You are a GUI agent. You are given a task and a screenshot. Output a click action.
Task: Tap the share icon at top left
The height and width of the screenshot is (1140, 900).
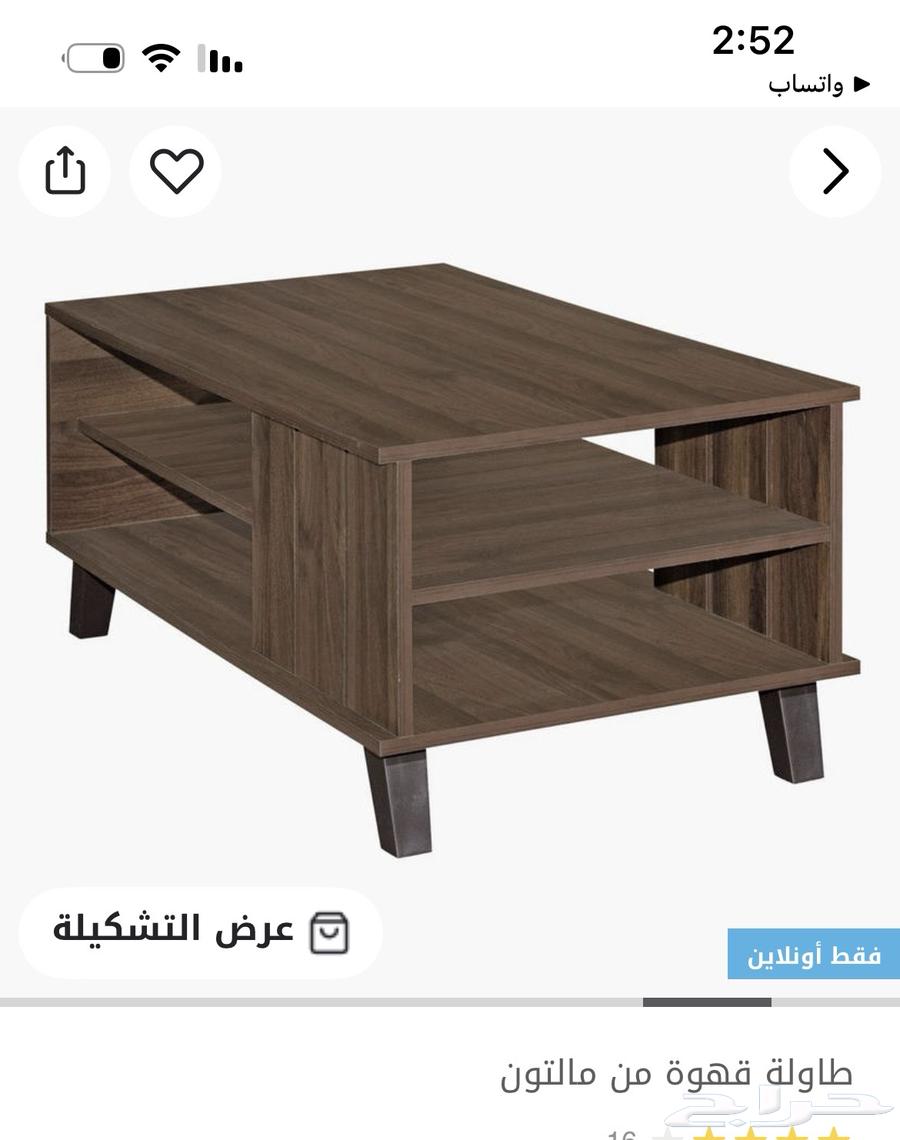[64, 170]
